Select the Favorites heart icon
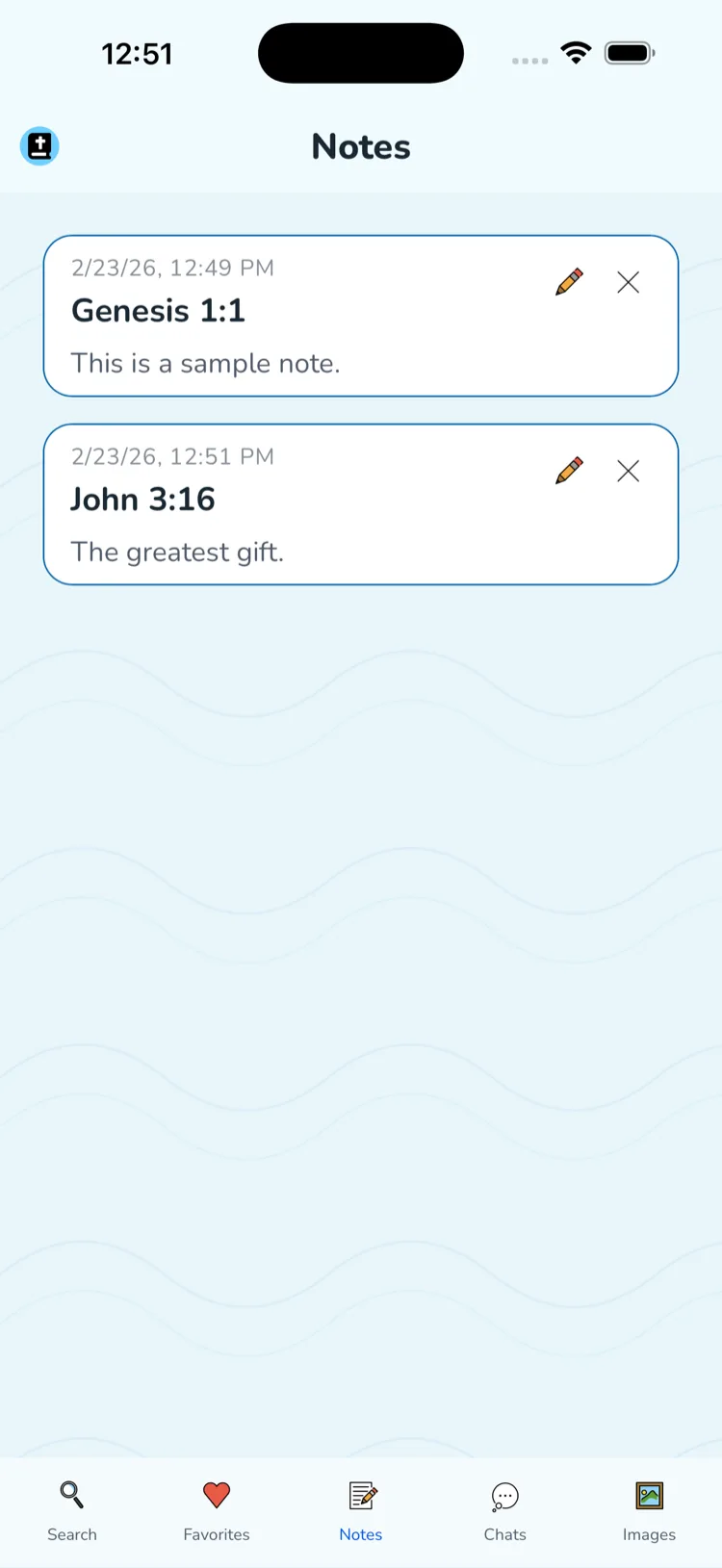722x1568 pixels. pyautogui.click(x=216, y=1496)
